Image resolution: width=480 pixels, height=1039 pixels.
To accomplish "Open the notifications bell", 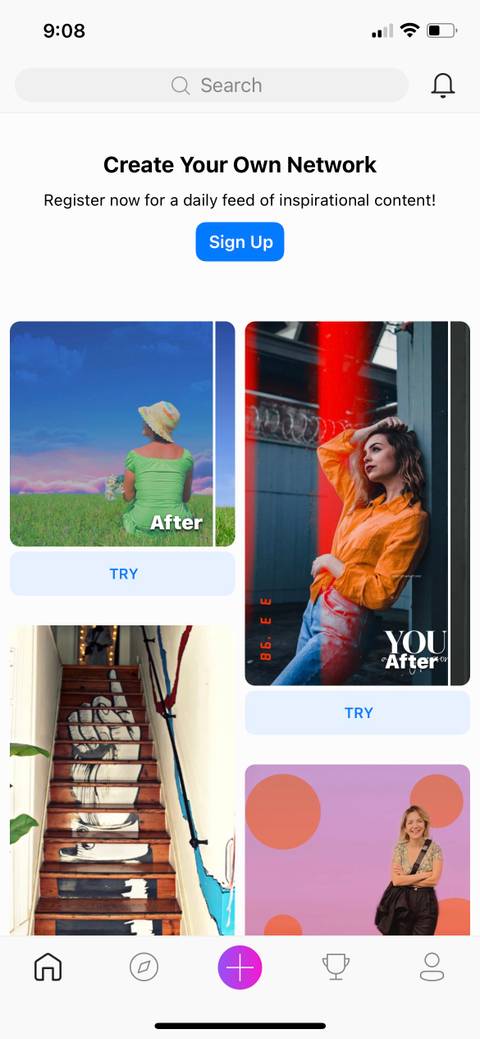I will tap(443, 85).
